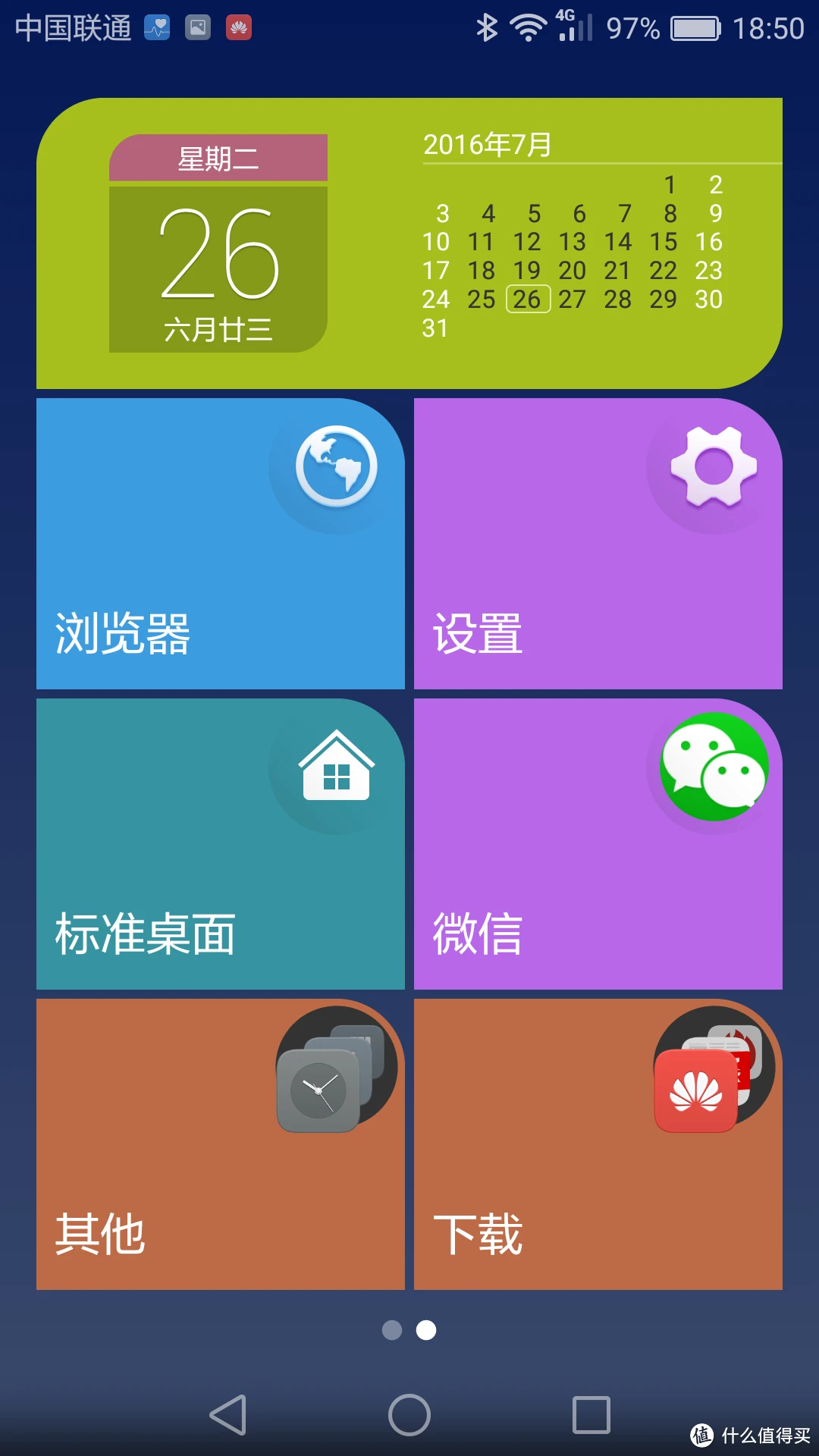Open the 下载 folder
This screenshot has width=819, height=1456.
pyautogui.click(x=598, y=1144)
